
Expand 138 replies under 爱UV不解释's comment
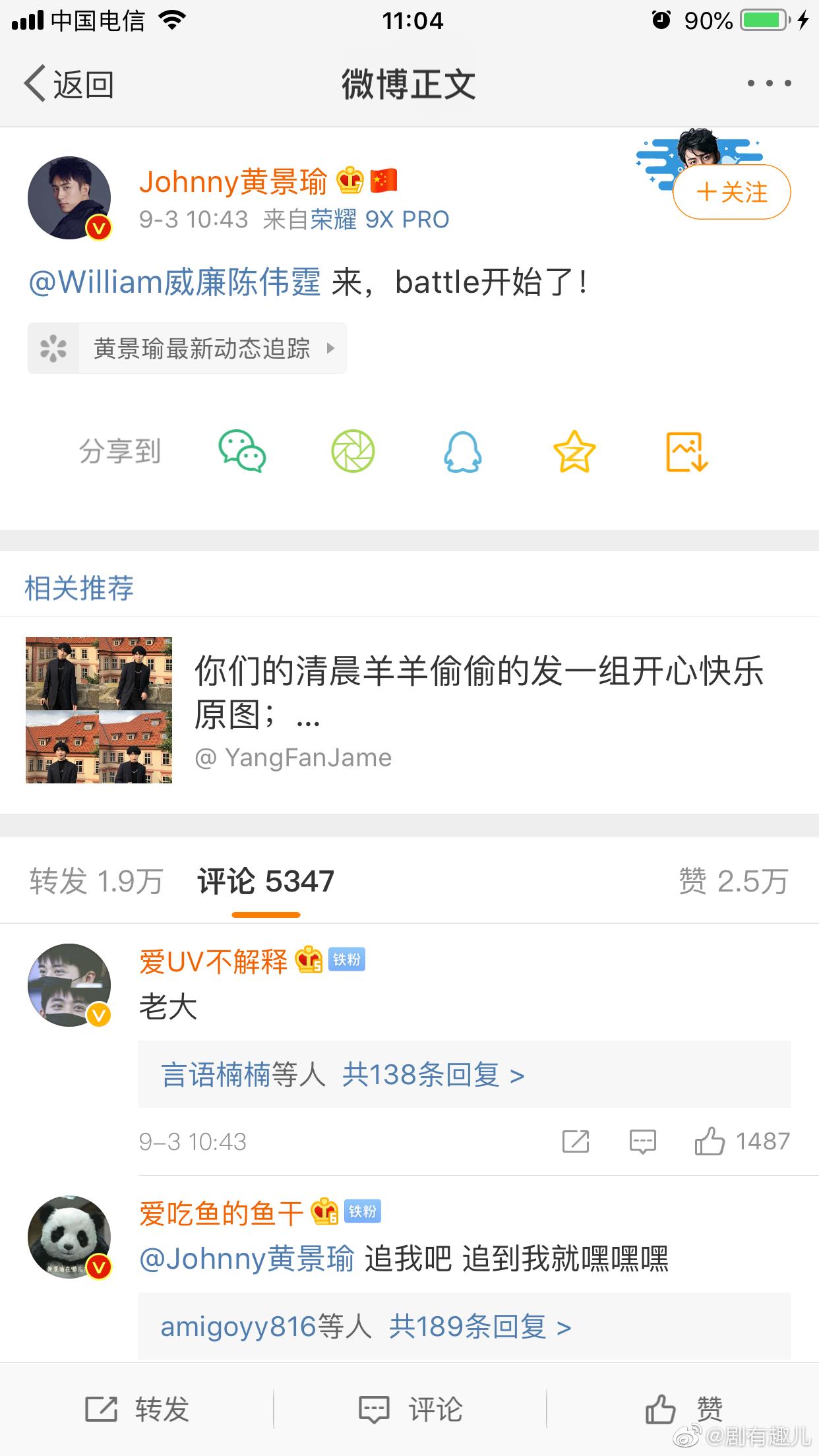(464, 1074)
